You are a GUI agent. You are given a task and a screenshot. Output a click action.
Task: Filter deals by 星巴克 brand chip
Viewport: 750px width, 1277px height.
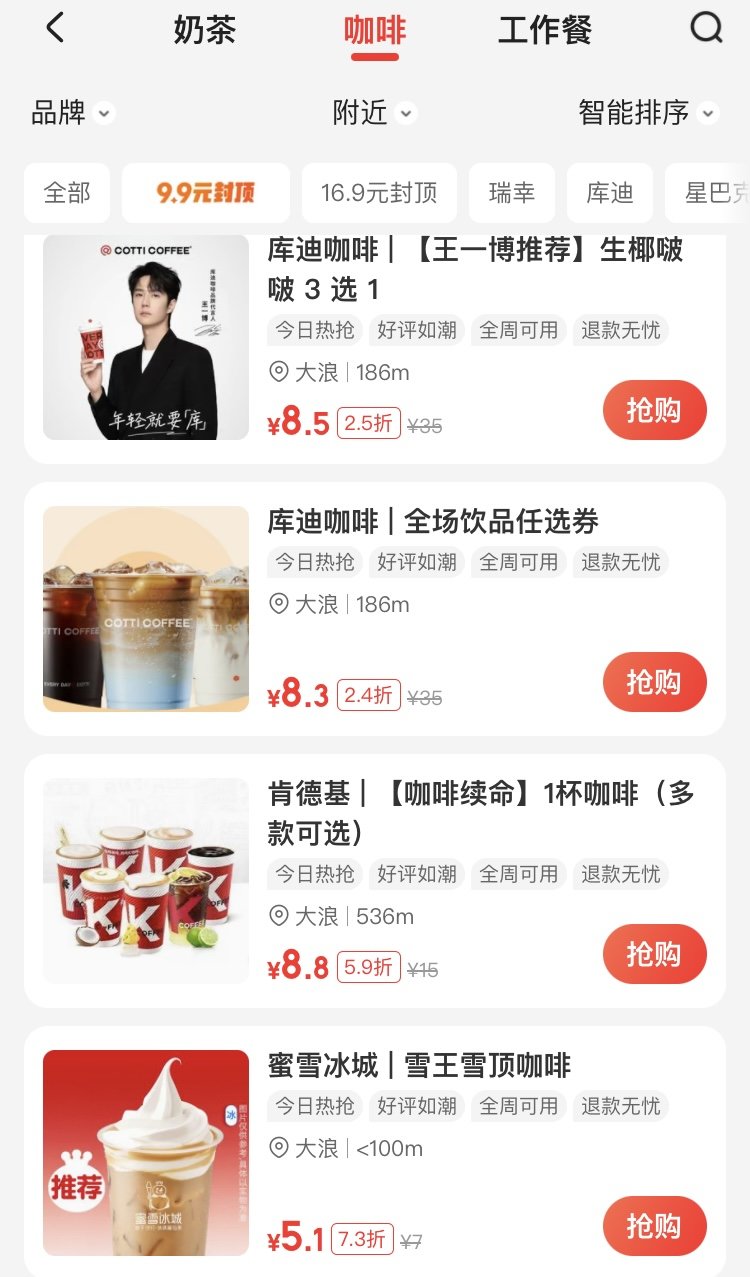(x=710, y=193)
